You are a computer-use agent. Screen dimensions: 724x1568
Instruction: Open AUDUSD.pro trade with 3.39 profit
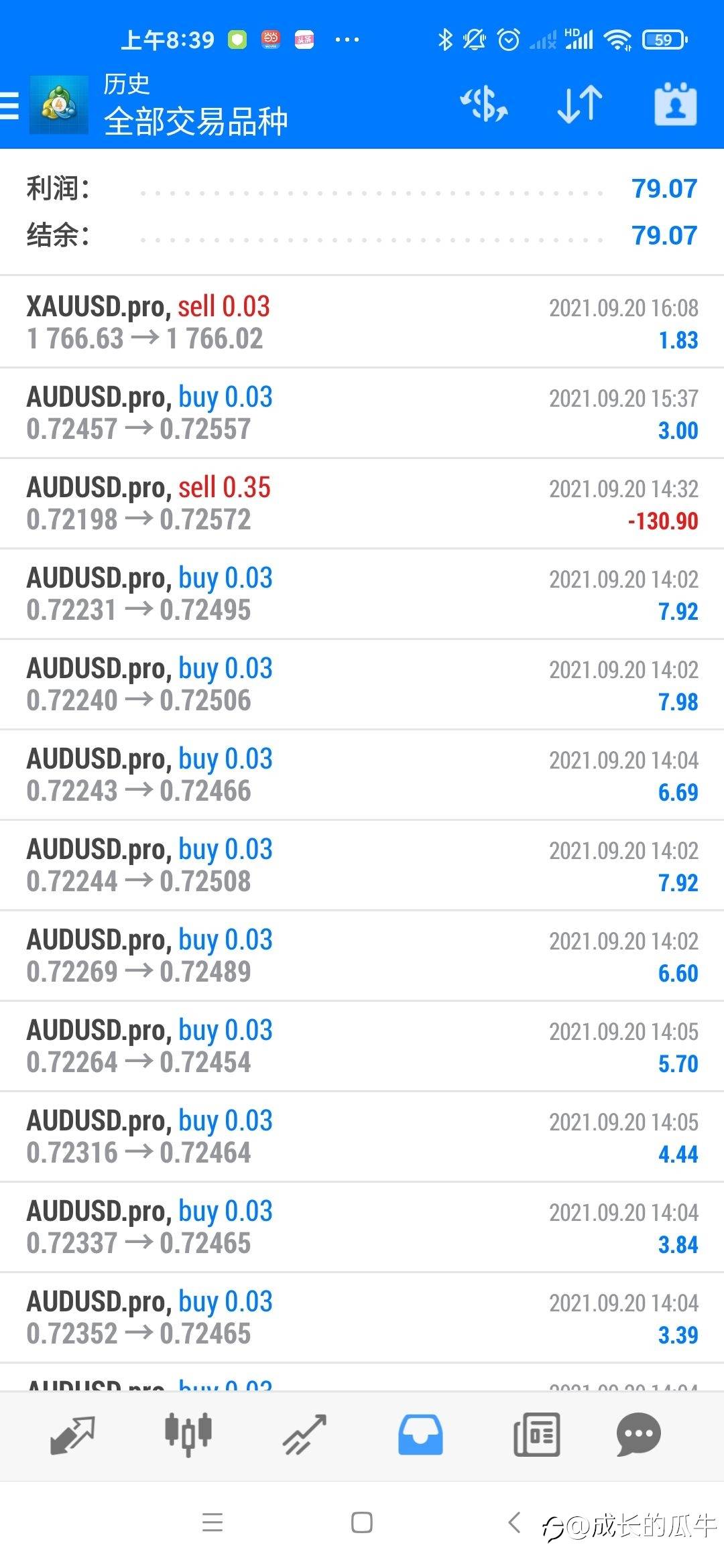(x=362, y=1317)
